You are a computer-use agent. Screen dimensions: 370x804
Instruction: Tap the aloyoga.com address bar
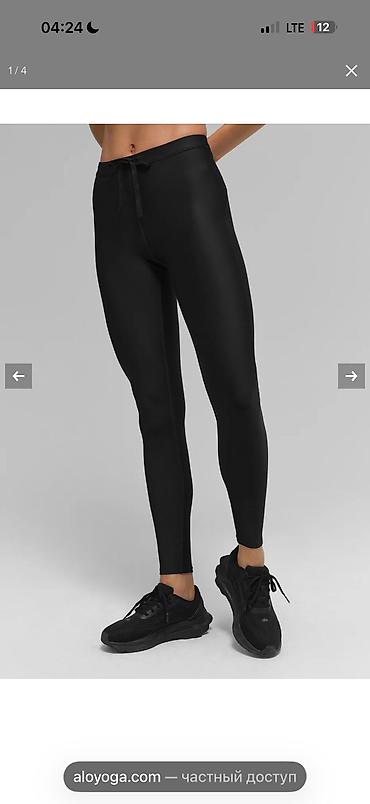pyautogui.click(x=184, y=777)
